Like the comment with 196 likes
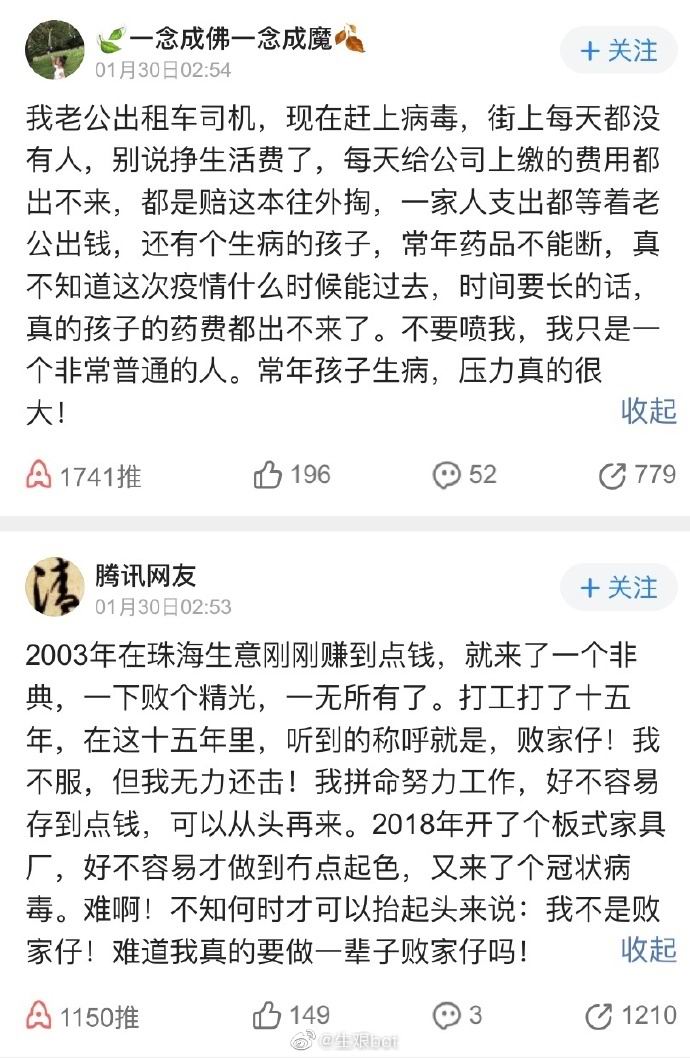 pyautogui.click(x=292, y=474)
